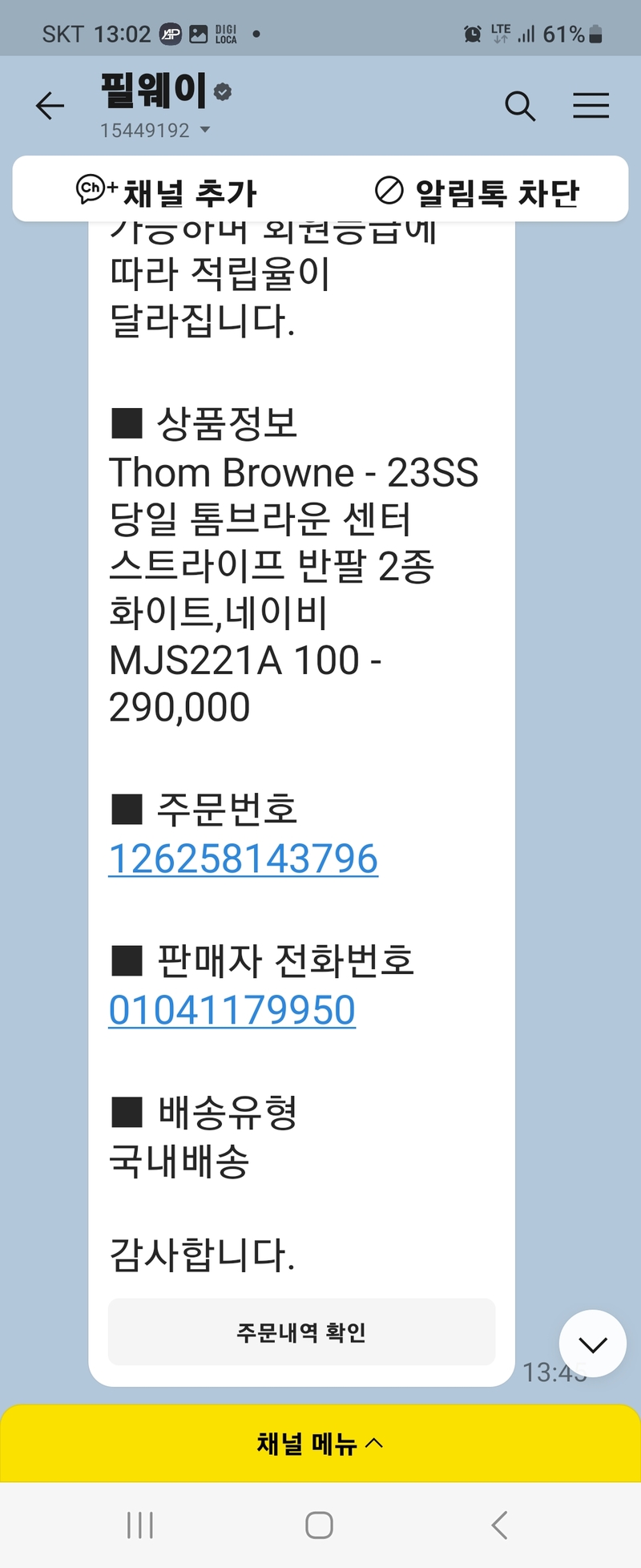
Task: Expand the 채널 메뉴 bar
Action: pyautogui.click(x=320, y=1444)
